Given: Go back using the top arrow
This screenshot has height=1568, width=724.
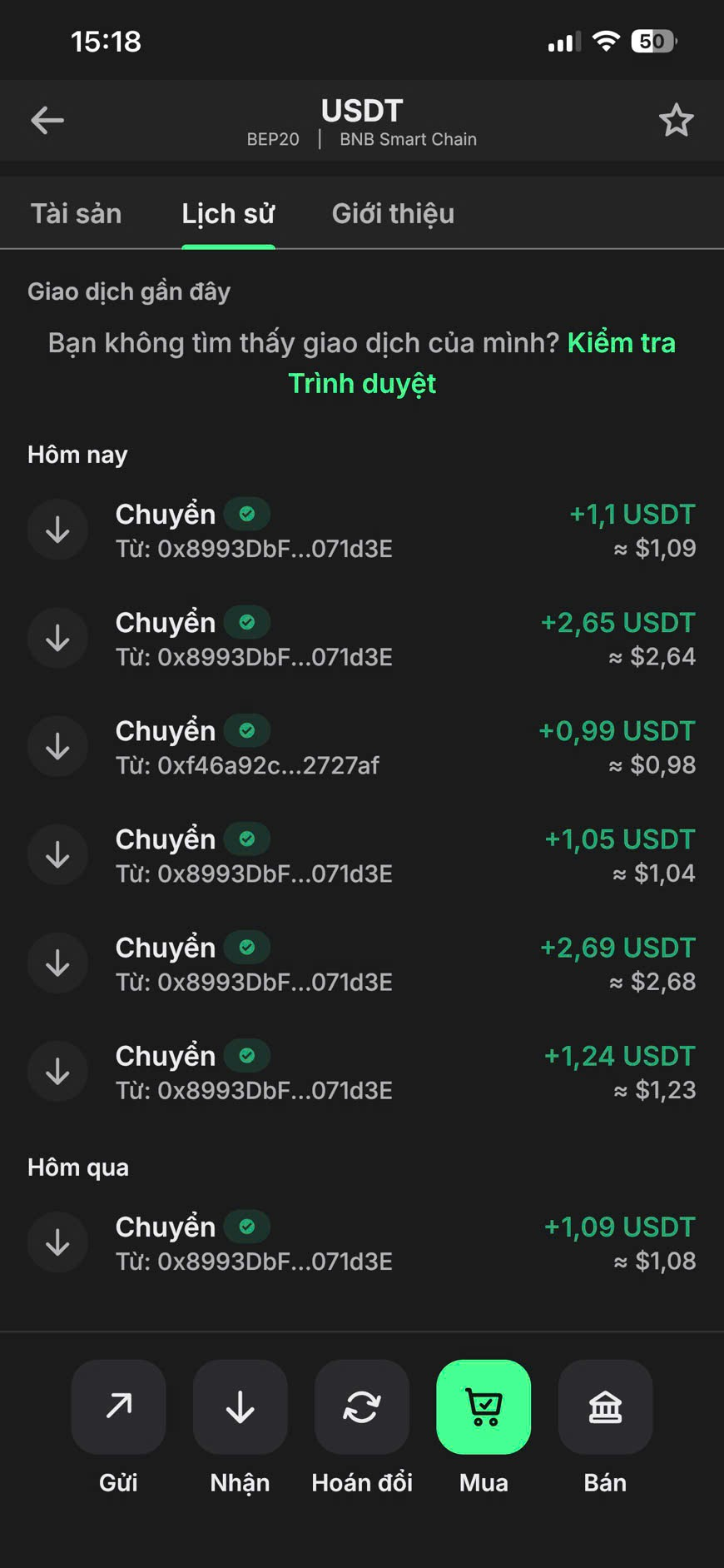Looking at the screenshot, I should (47, 121).
